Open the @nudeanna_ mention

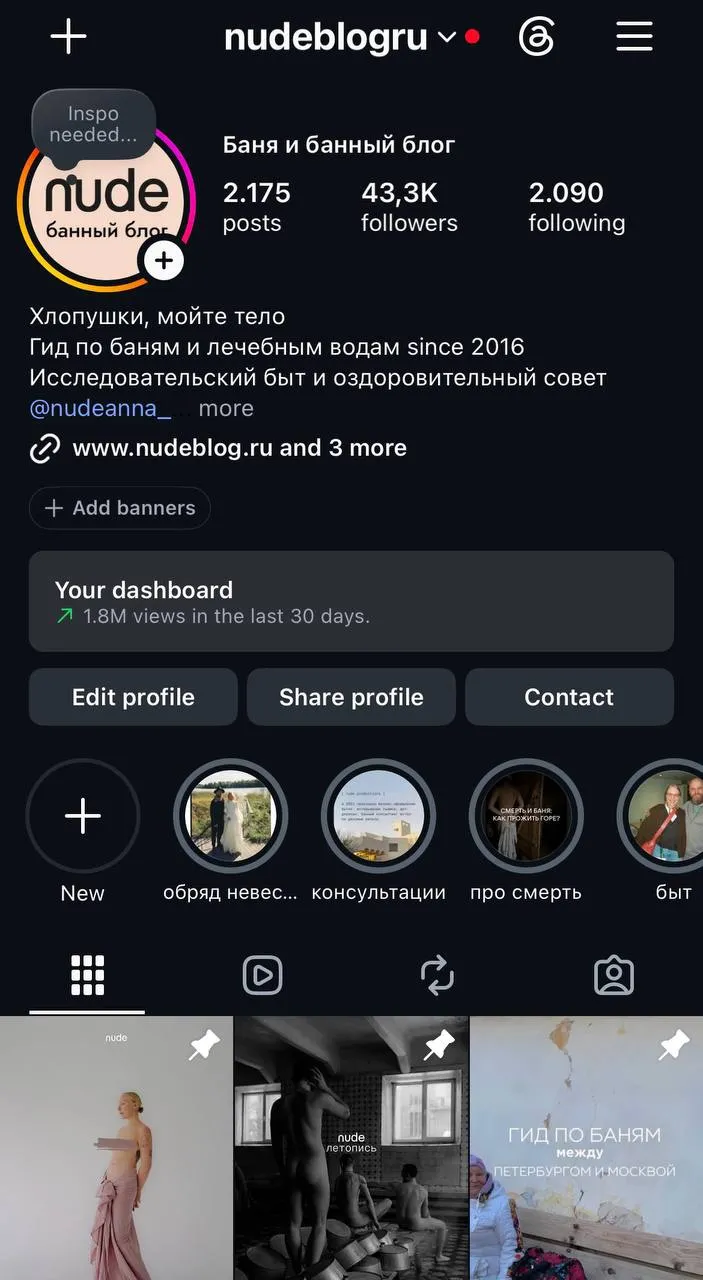100,408
